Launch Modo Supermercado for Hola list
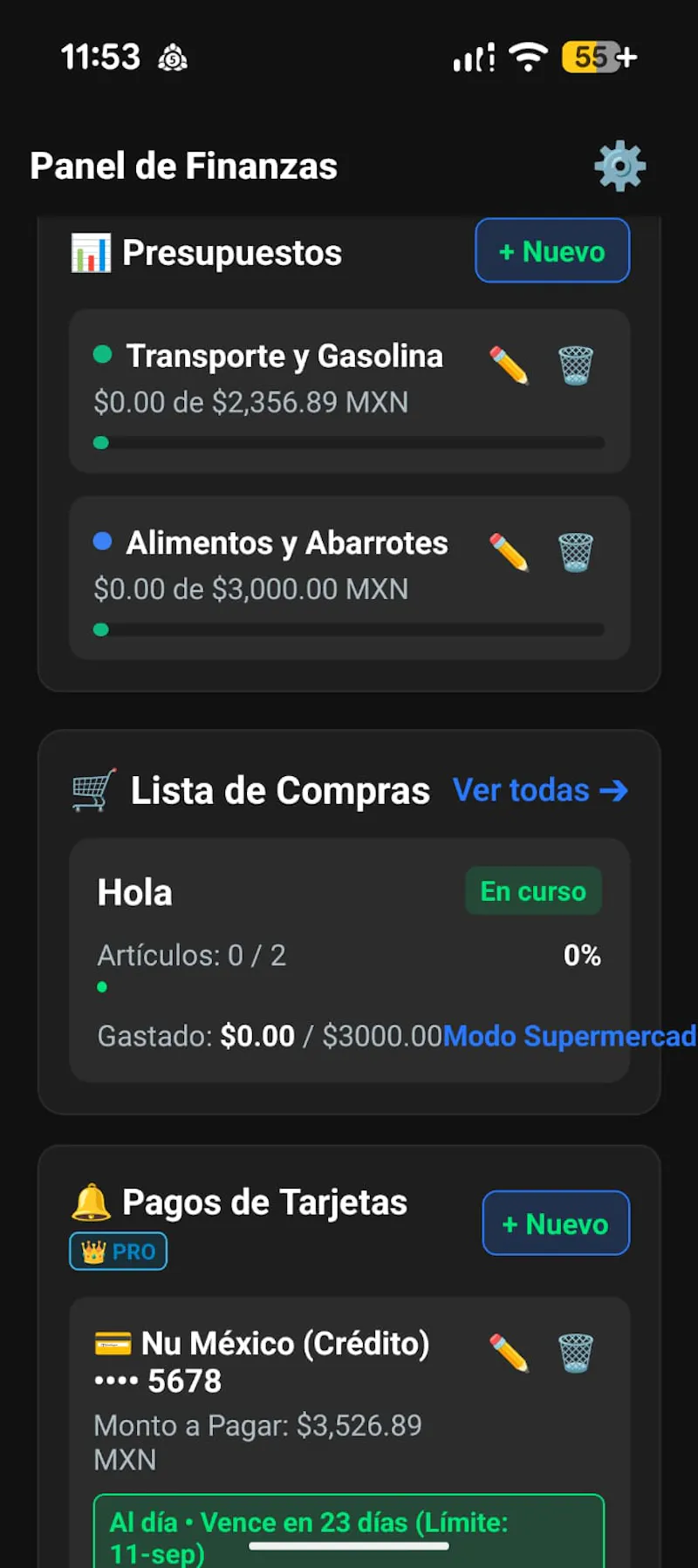 [570, 1036]
